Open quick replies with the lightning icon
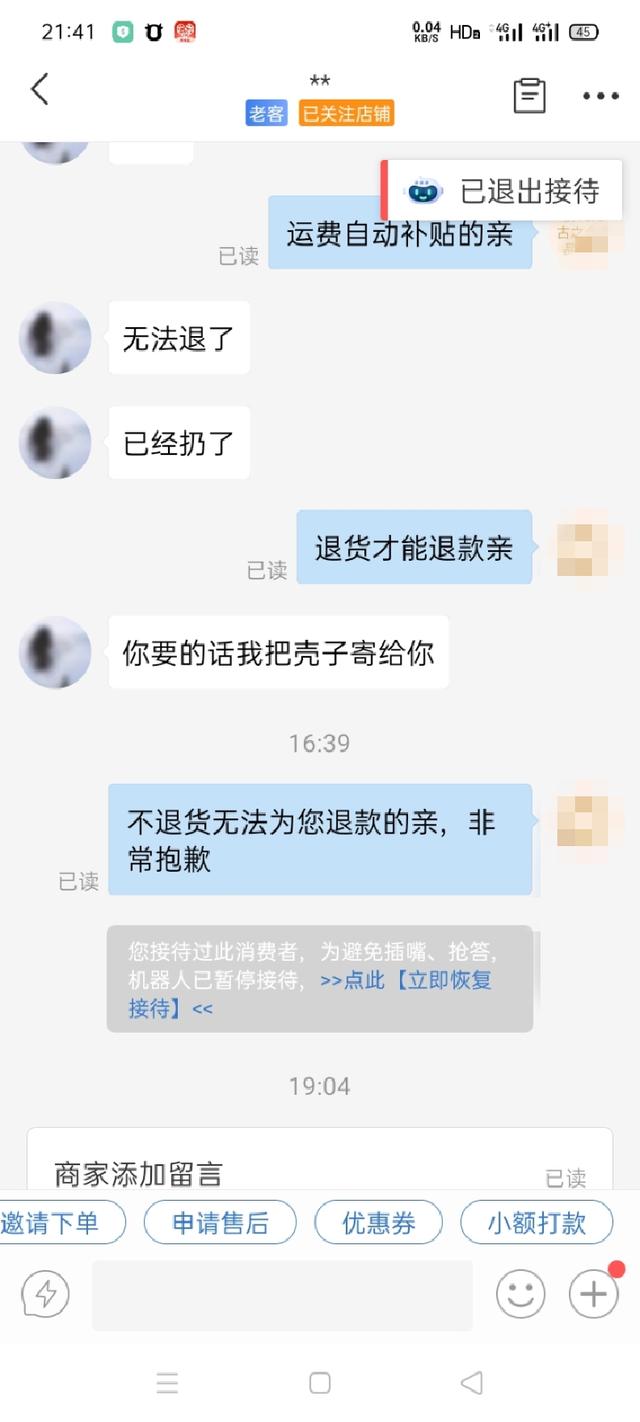The height and width of the screenshot is (1422, 640). pyautogui.click(x=45, y=1295)
